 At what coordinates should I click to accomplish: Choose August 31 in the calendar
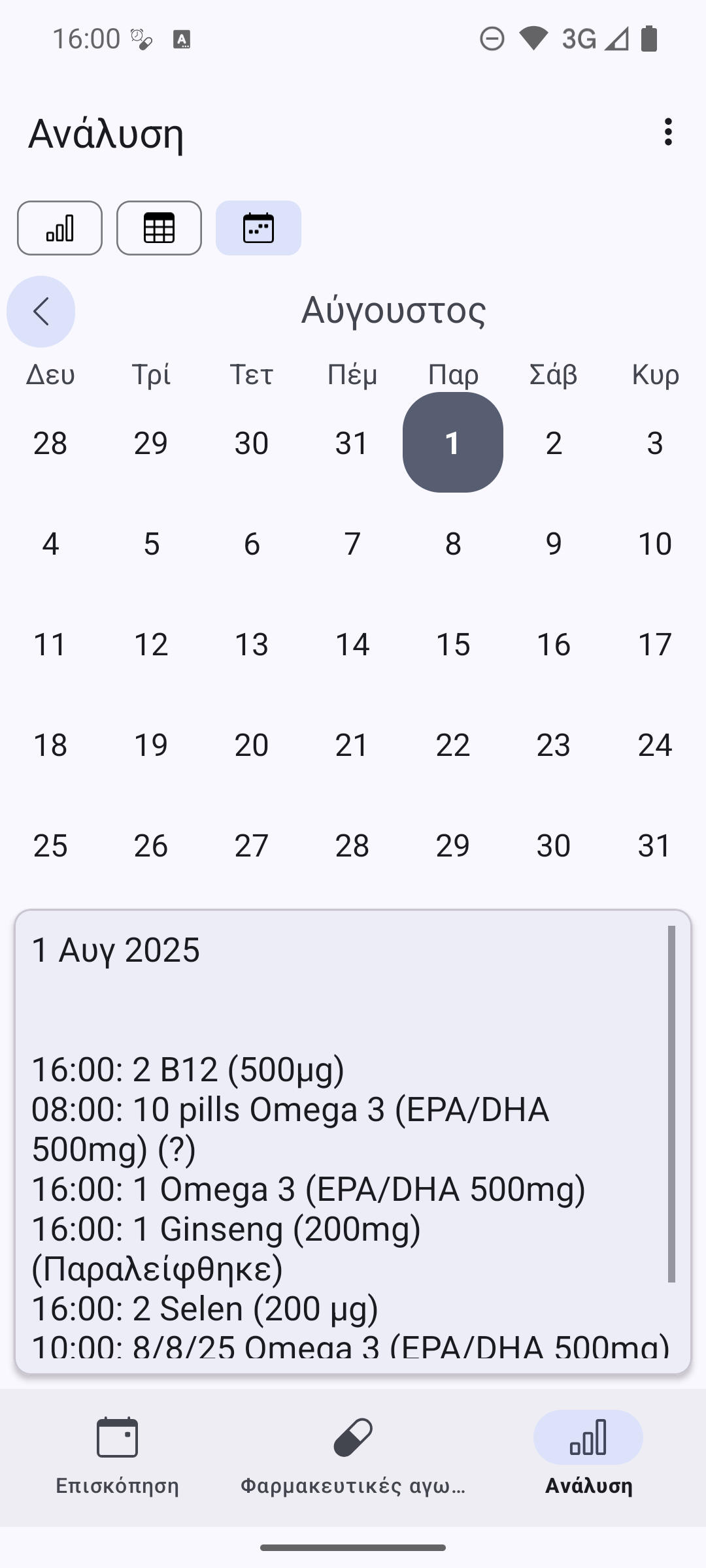[x=654, y=845]
